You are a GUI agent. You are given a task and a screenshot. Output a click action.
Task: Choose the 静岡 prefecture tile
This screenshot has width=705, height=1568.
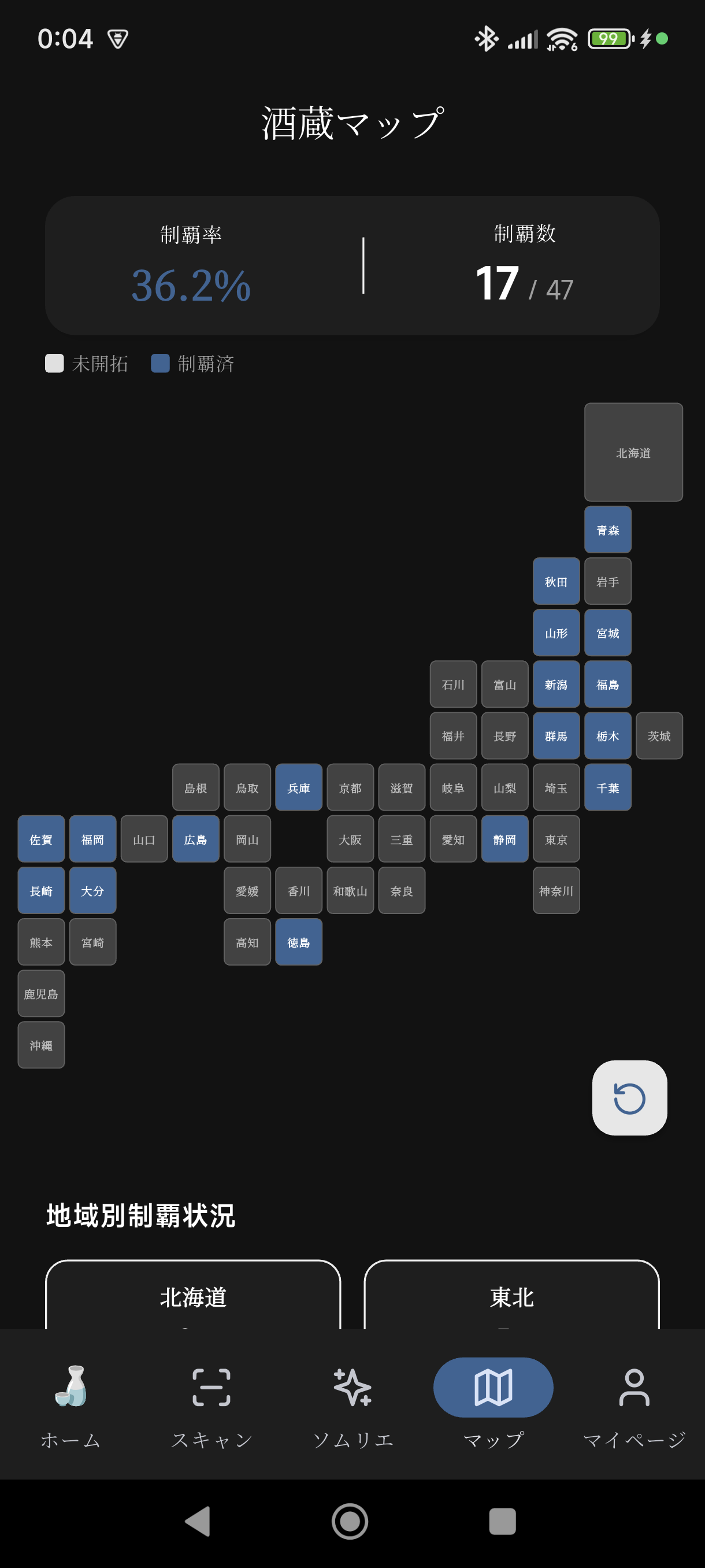[x=504, y=839]
